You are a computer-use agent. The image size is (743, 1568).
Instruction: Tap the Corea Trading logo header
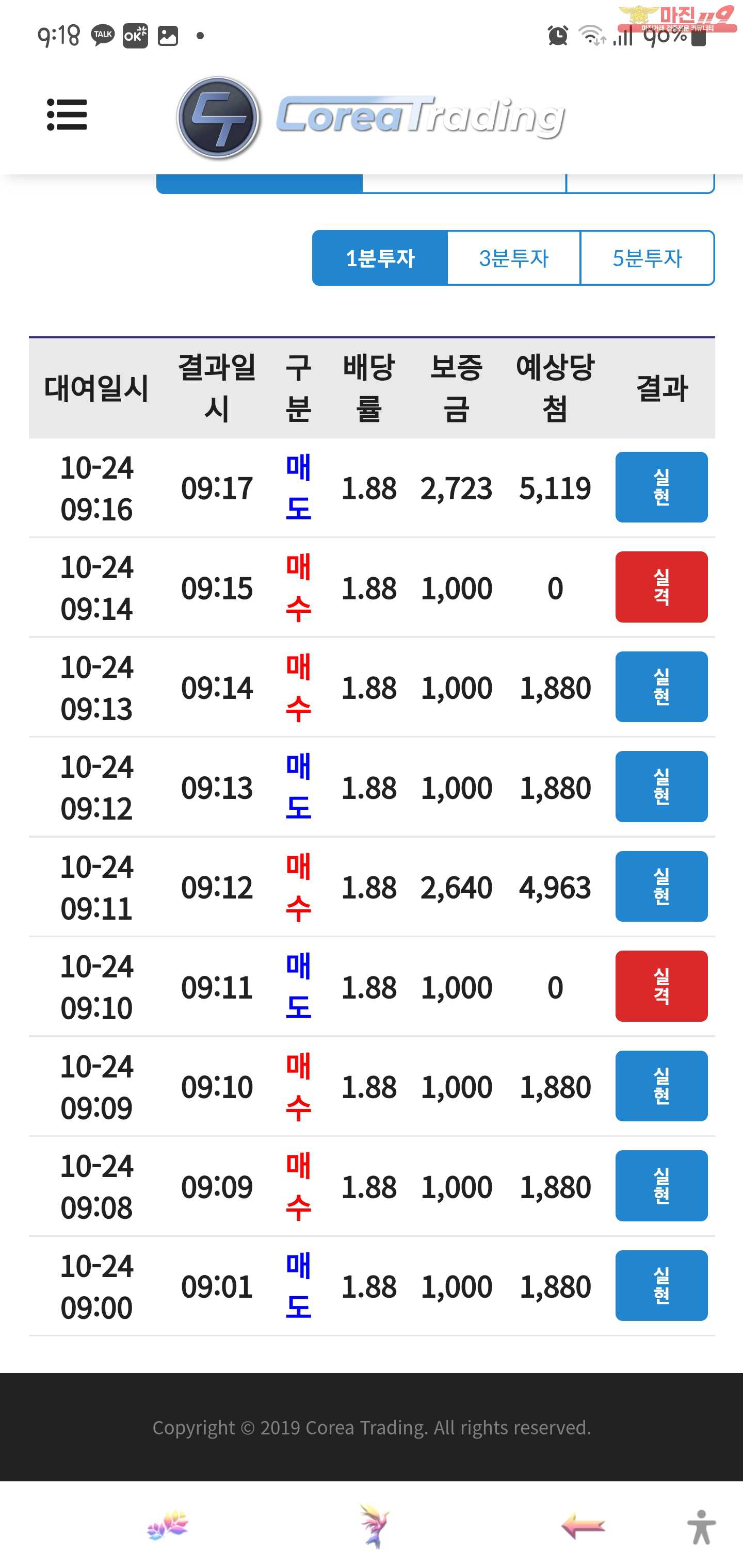pos(371,118)
